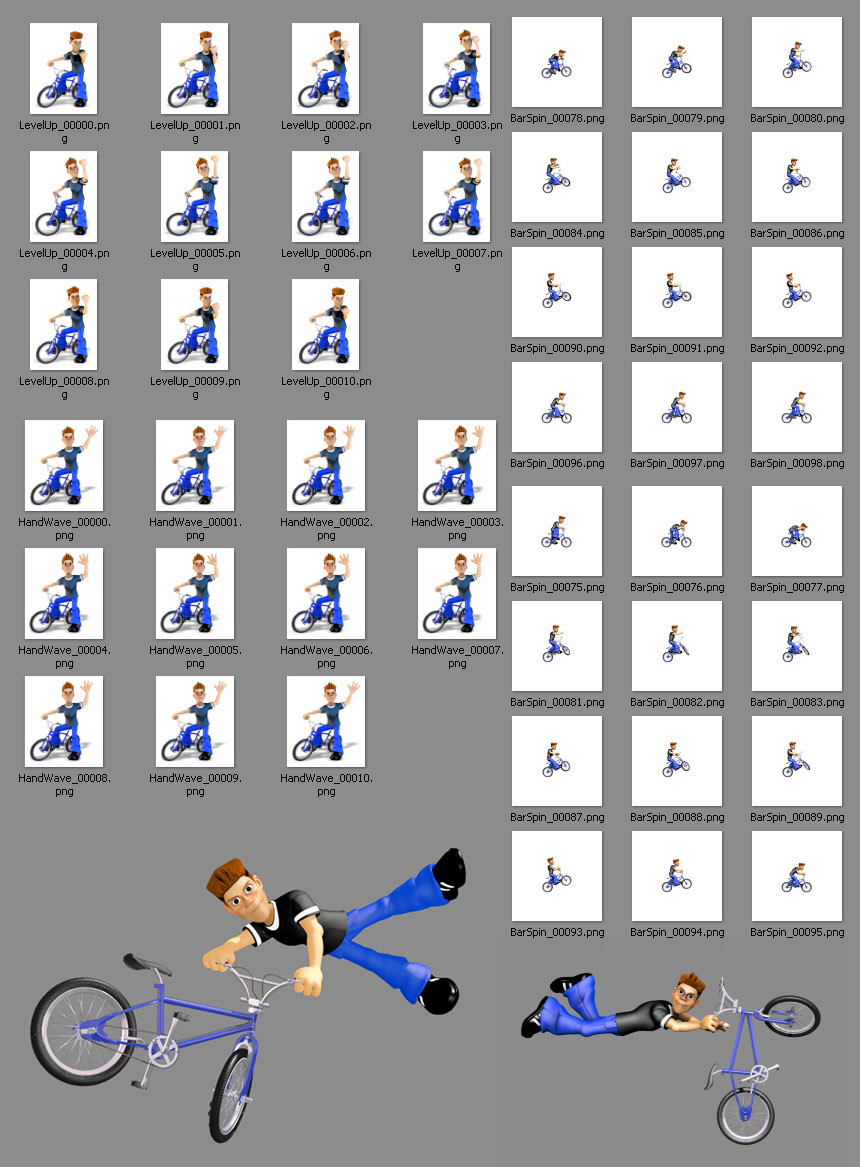Select the HandWave_00010.png image
Screen dimensions: 860x1167
point(326,721)
